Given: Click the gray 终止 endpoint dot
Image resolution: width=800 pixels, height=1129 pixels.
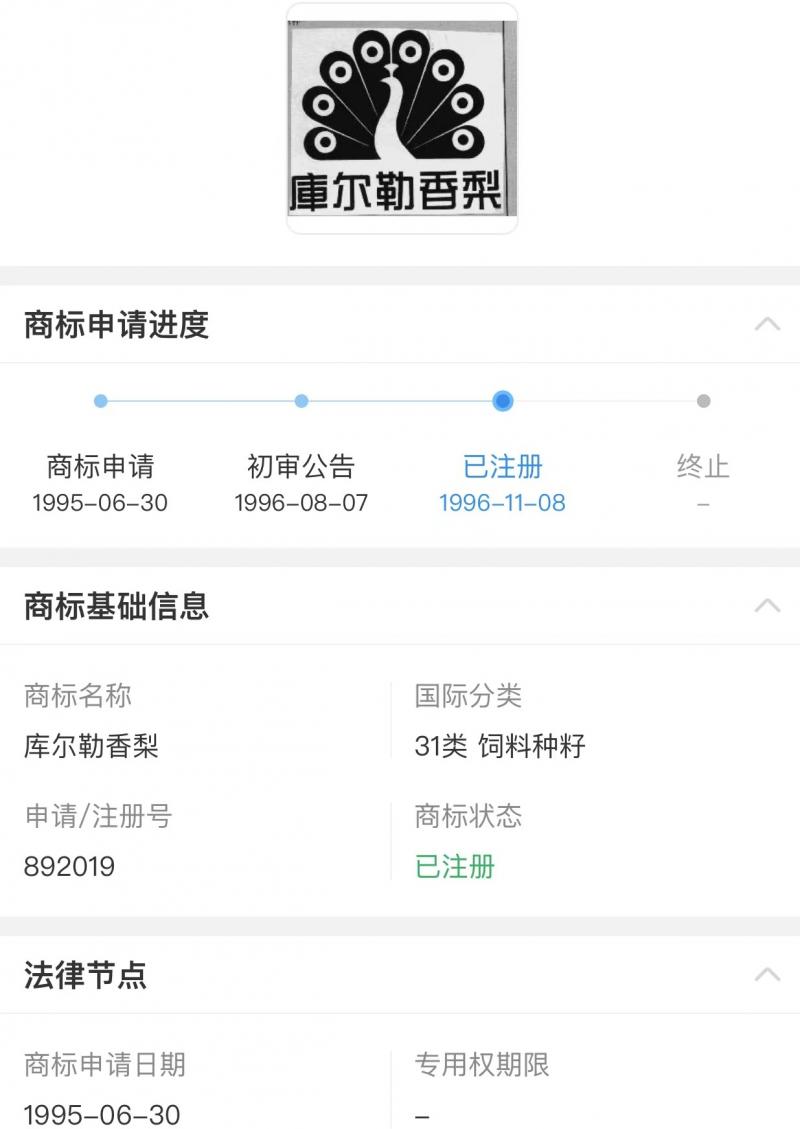Looking at the screenshot, I should 701,401.
